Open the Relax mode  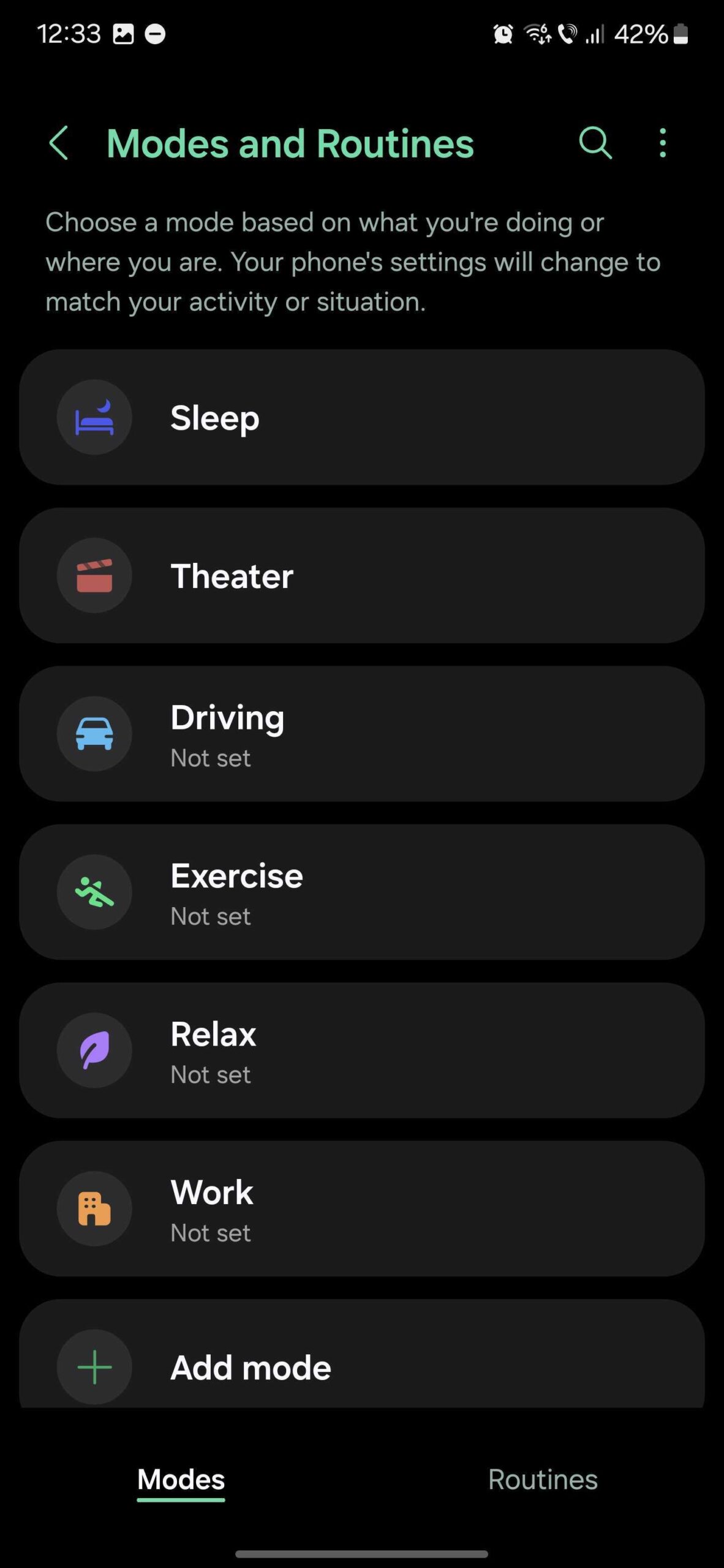pyautogui.click(x=361, y=1050)
